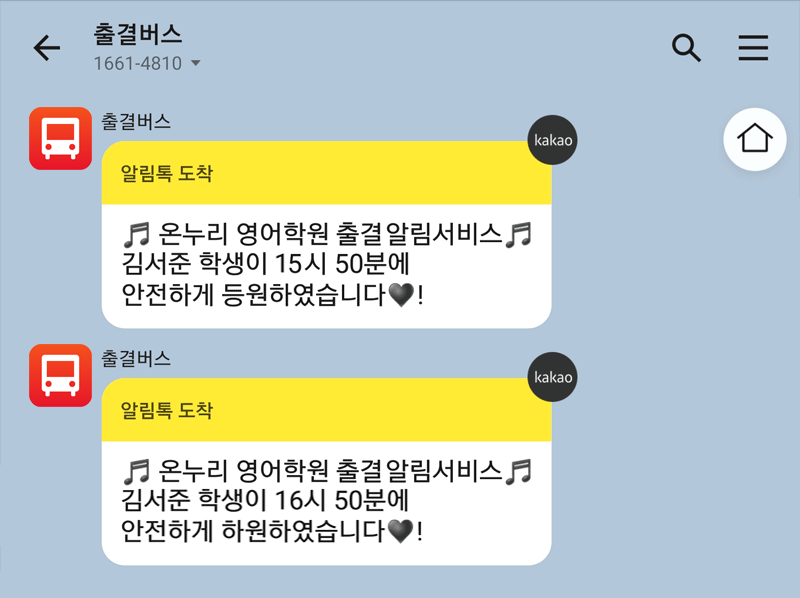800x598 pixels.
Task: Tap the floating home button
Action: pyautogui.click(x=754, y=139)
